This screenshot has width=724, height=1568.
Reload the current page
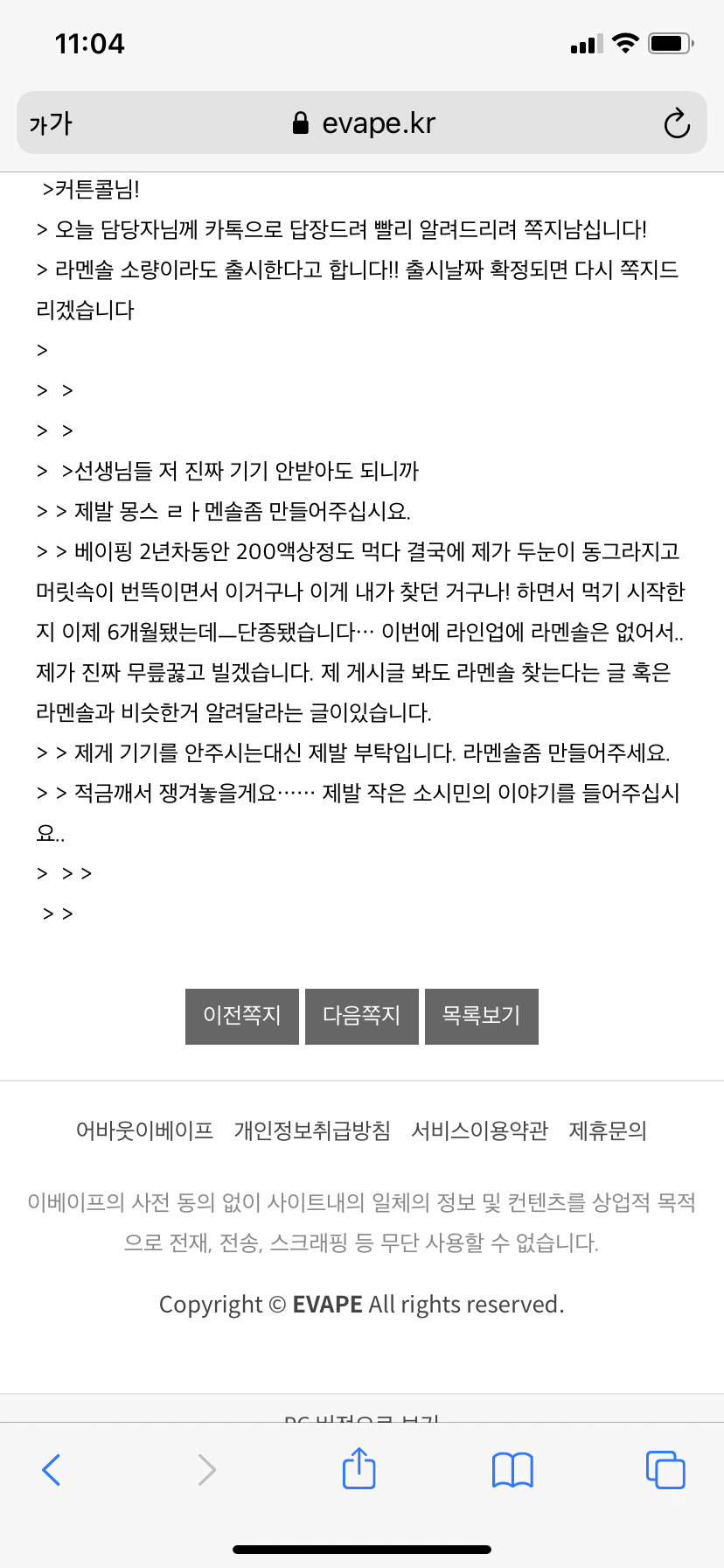click(676, 123)
